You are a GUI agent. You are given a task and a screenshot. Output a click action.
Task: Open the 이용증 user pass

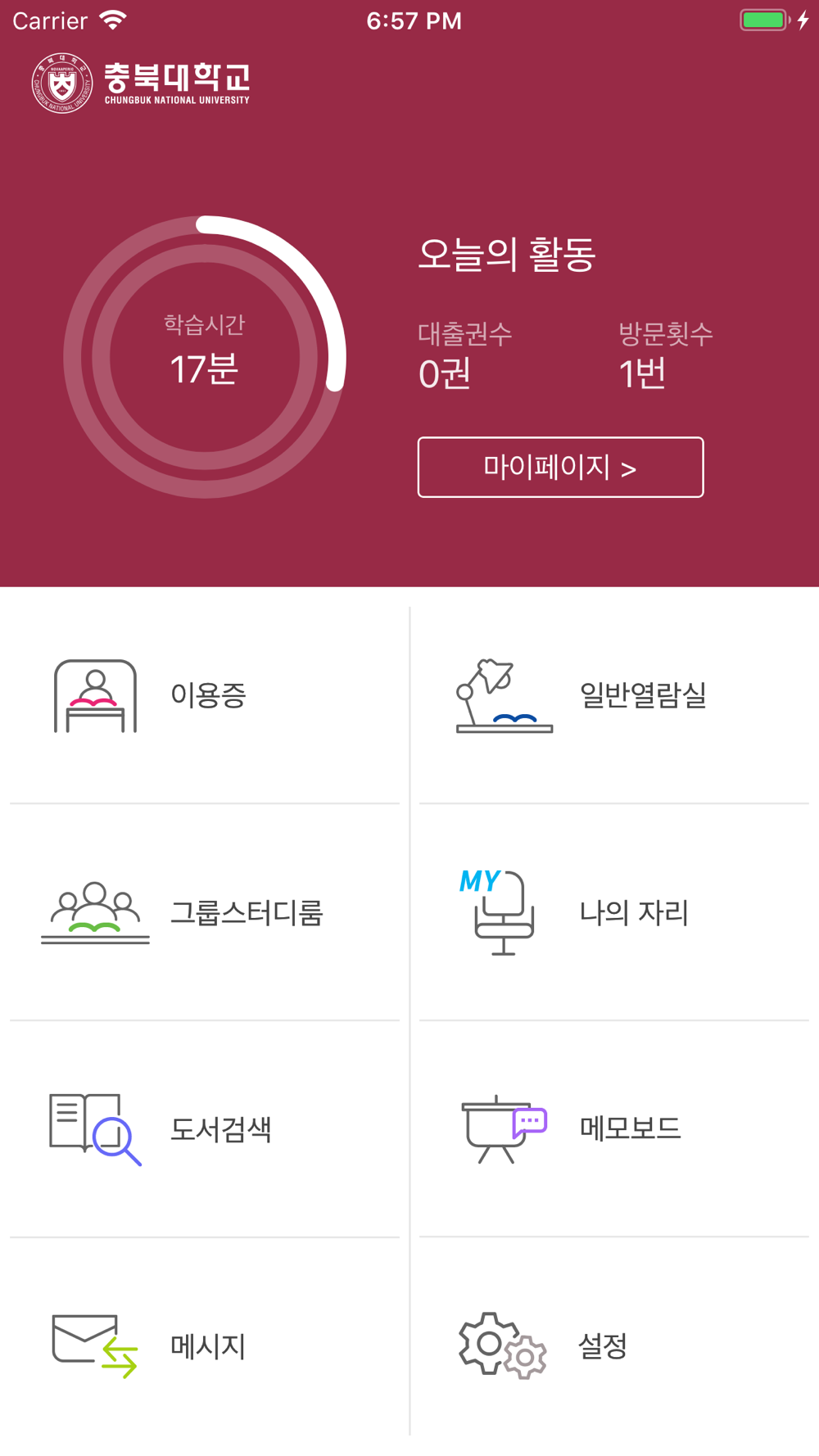pos(205,696)
